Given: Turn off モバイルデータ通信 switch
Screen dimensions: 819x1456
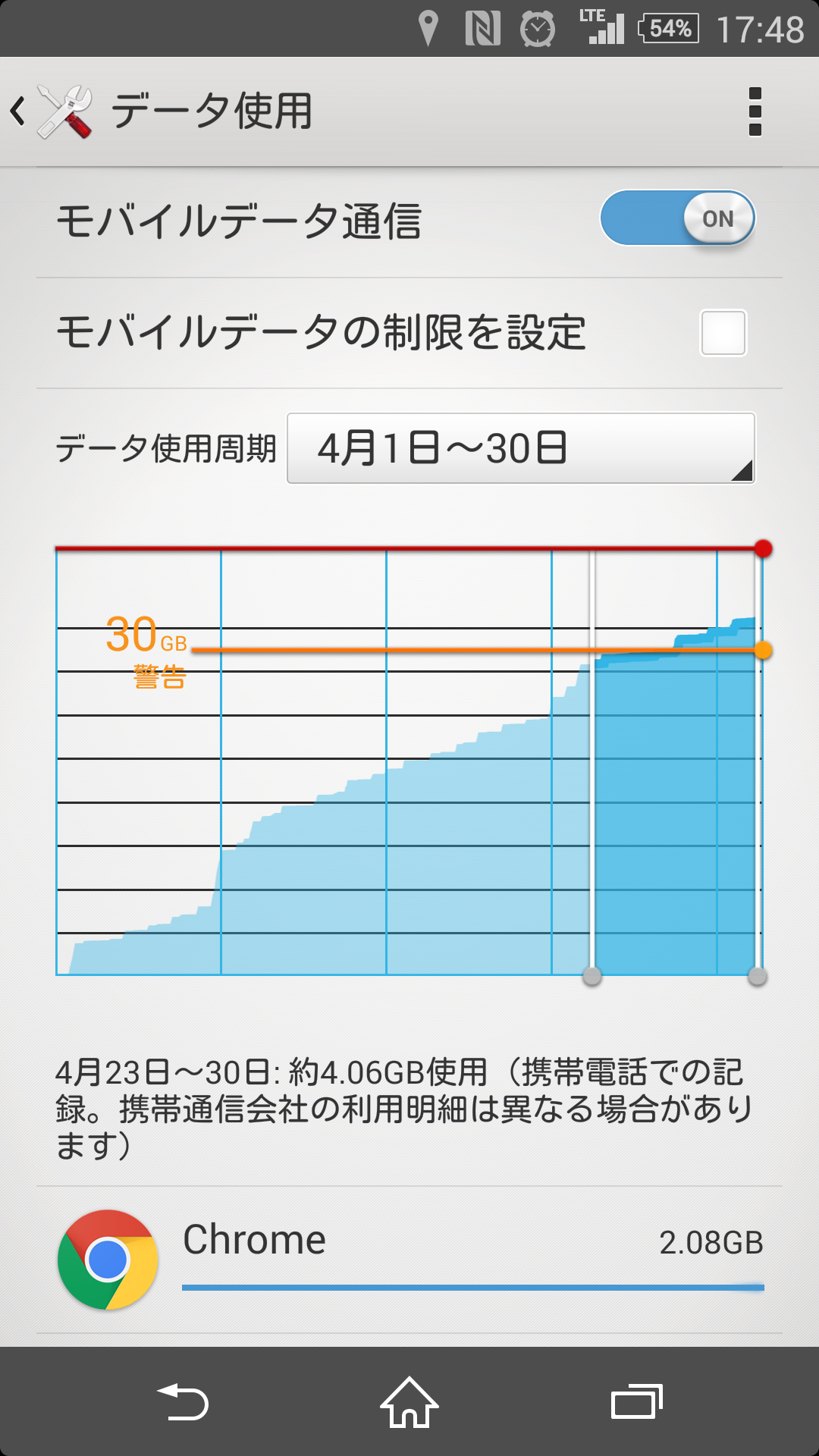Looking at the screenshot, I should 677,218.
